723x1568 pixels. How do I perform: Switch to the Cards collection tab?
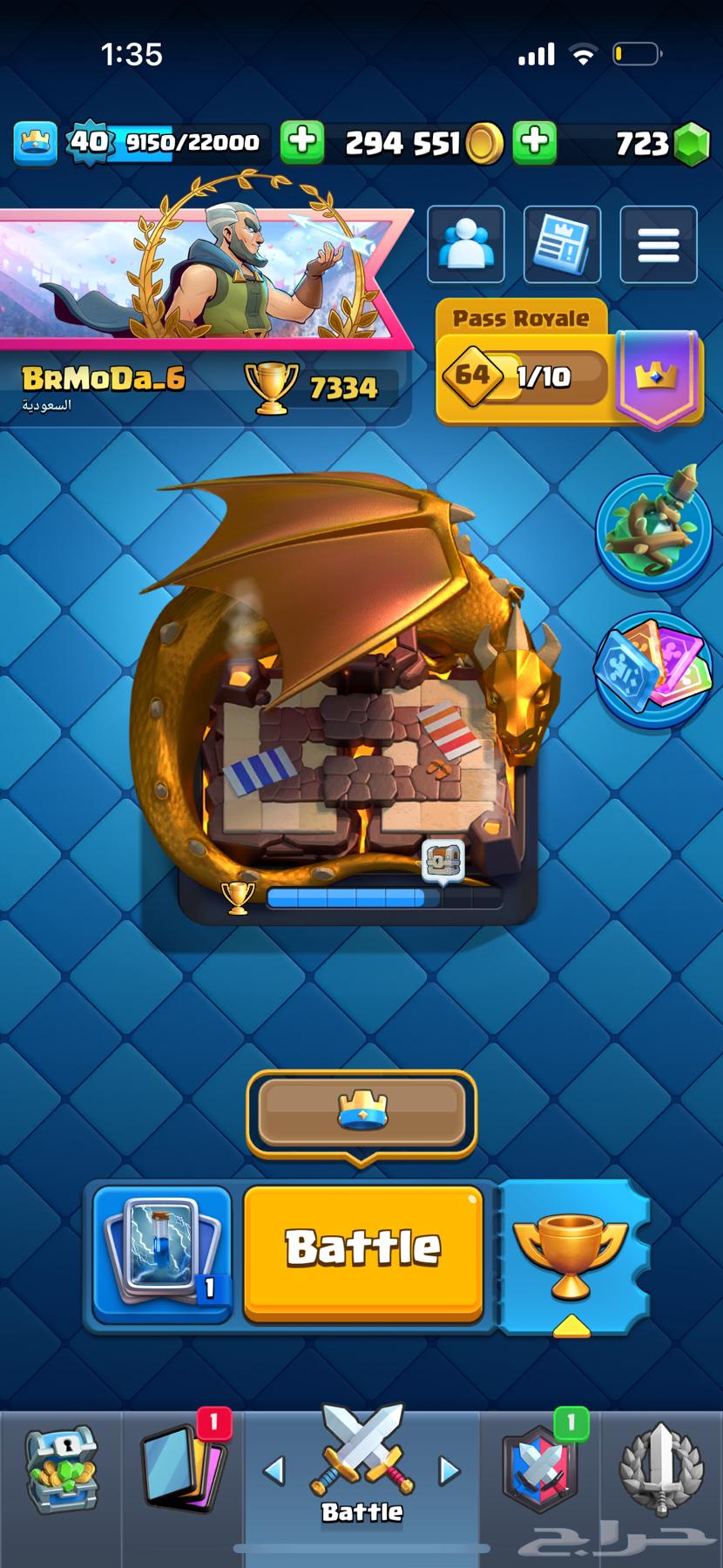(x=183, y=1470)
